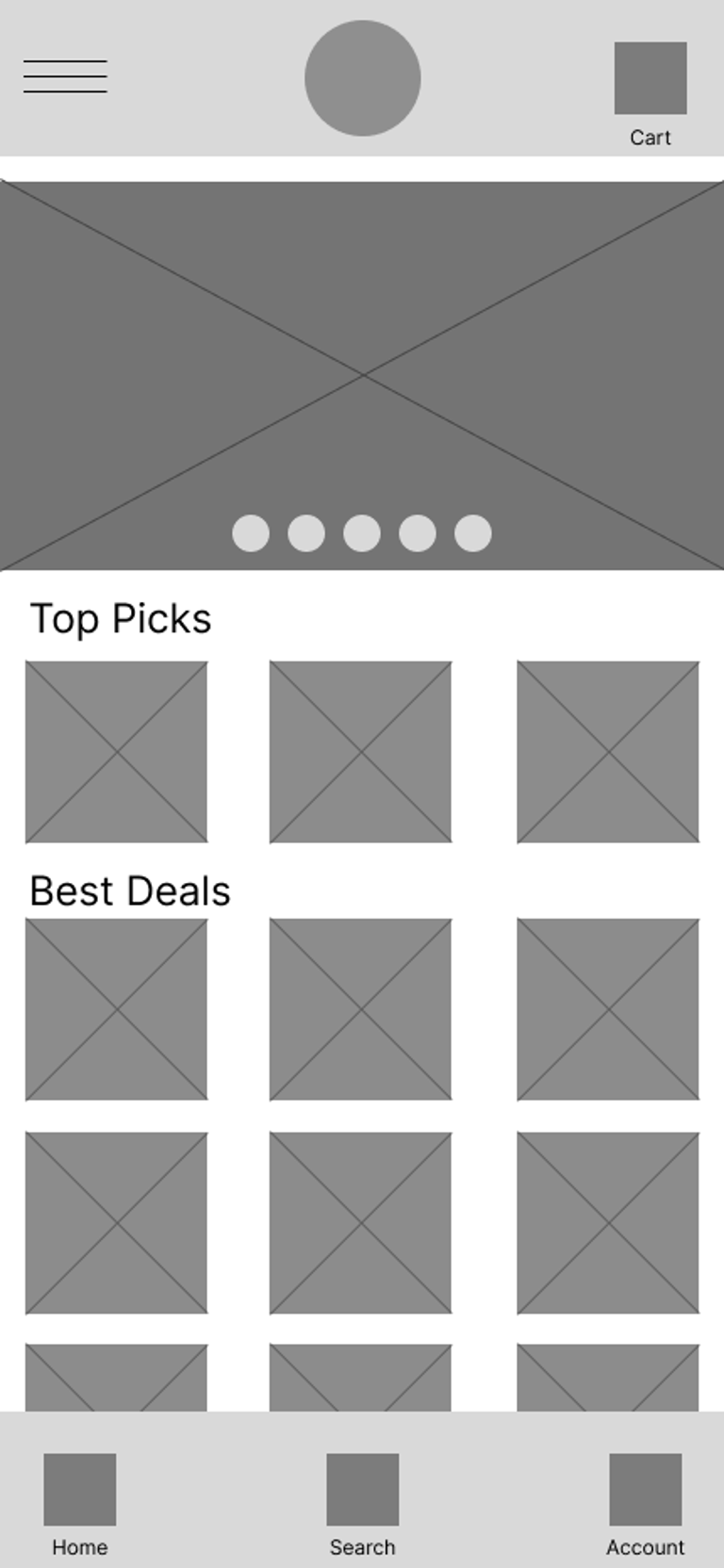Open the hamburger menu
Image resolution: width=724 pixels, height=1568 pixels.
(x=65, y=76)
